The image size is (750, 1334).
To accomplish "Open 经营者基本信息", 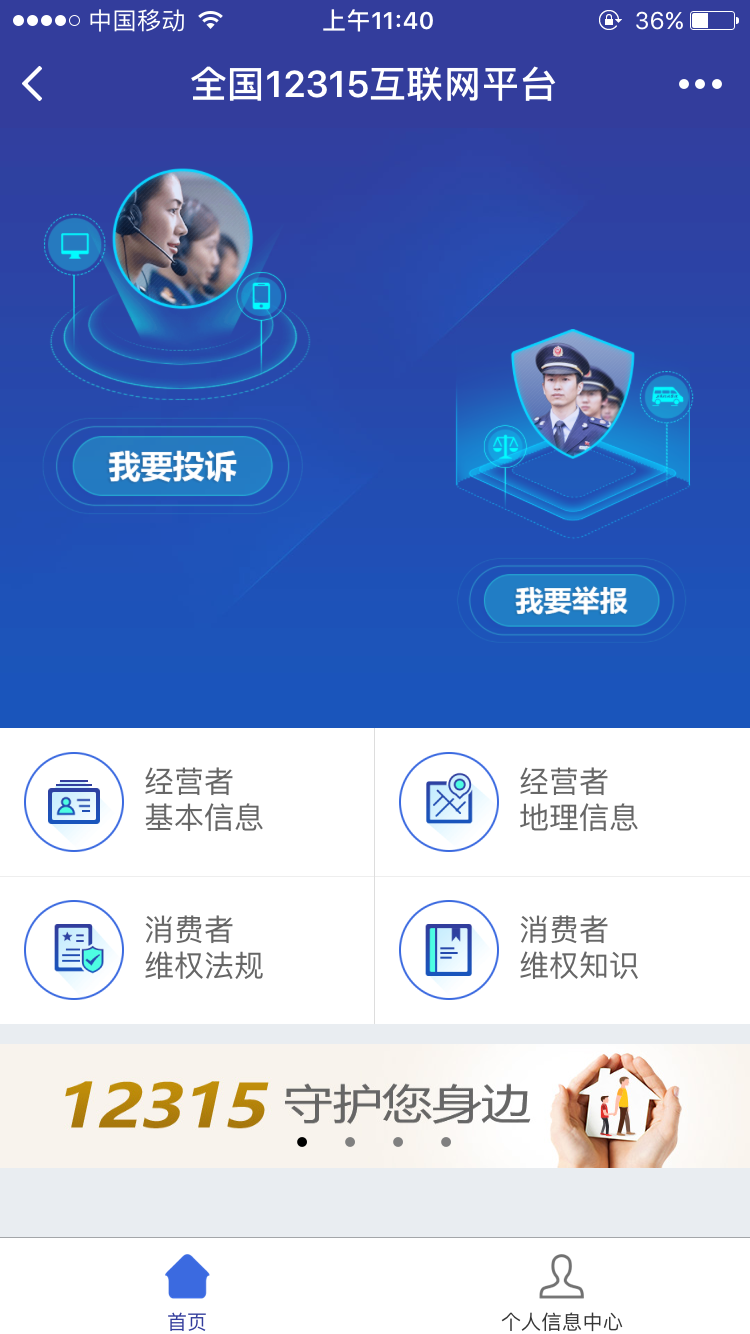I will point(187,801).
